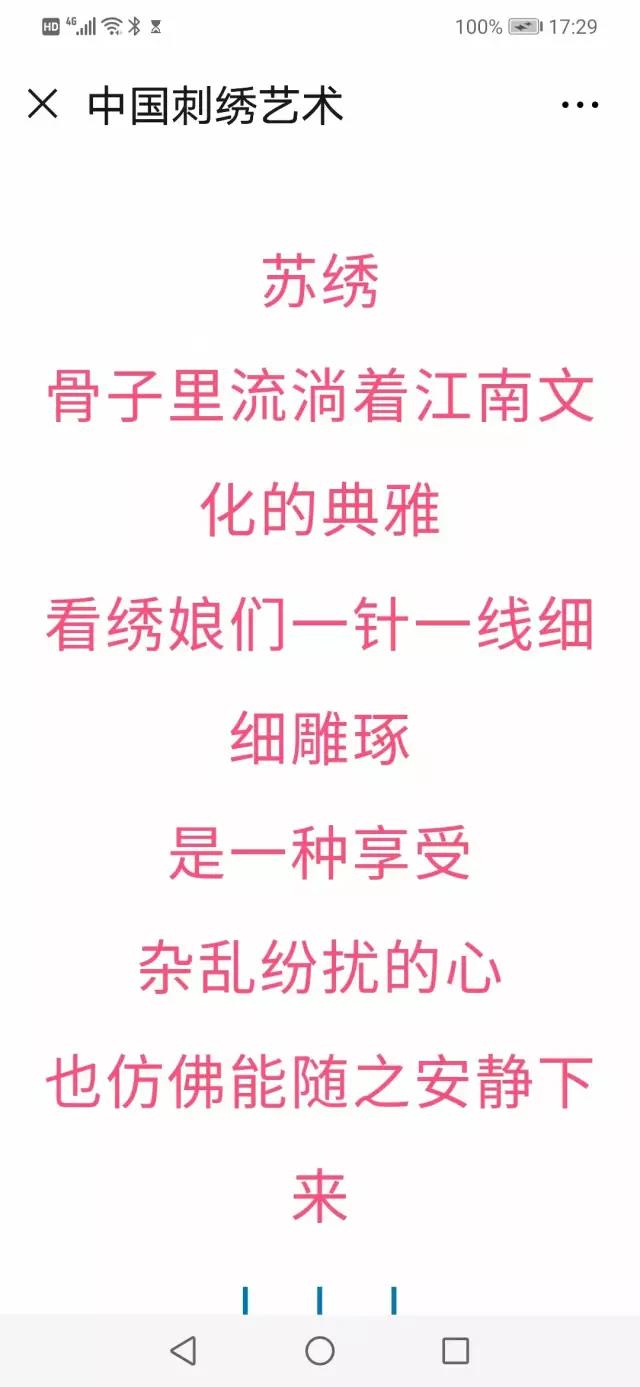Go to the home screen
This screenshot has height=1387, width=640.
(x=320, y=1351)
